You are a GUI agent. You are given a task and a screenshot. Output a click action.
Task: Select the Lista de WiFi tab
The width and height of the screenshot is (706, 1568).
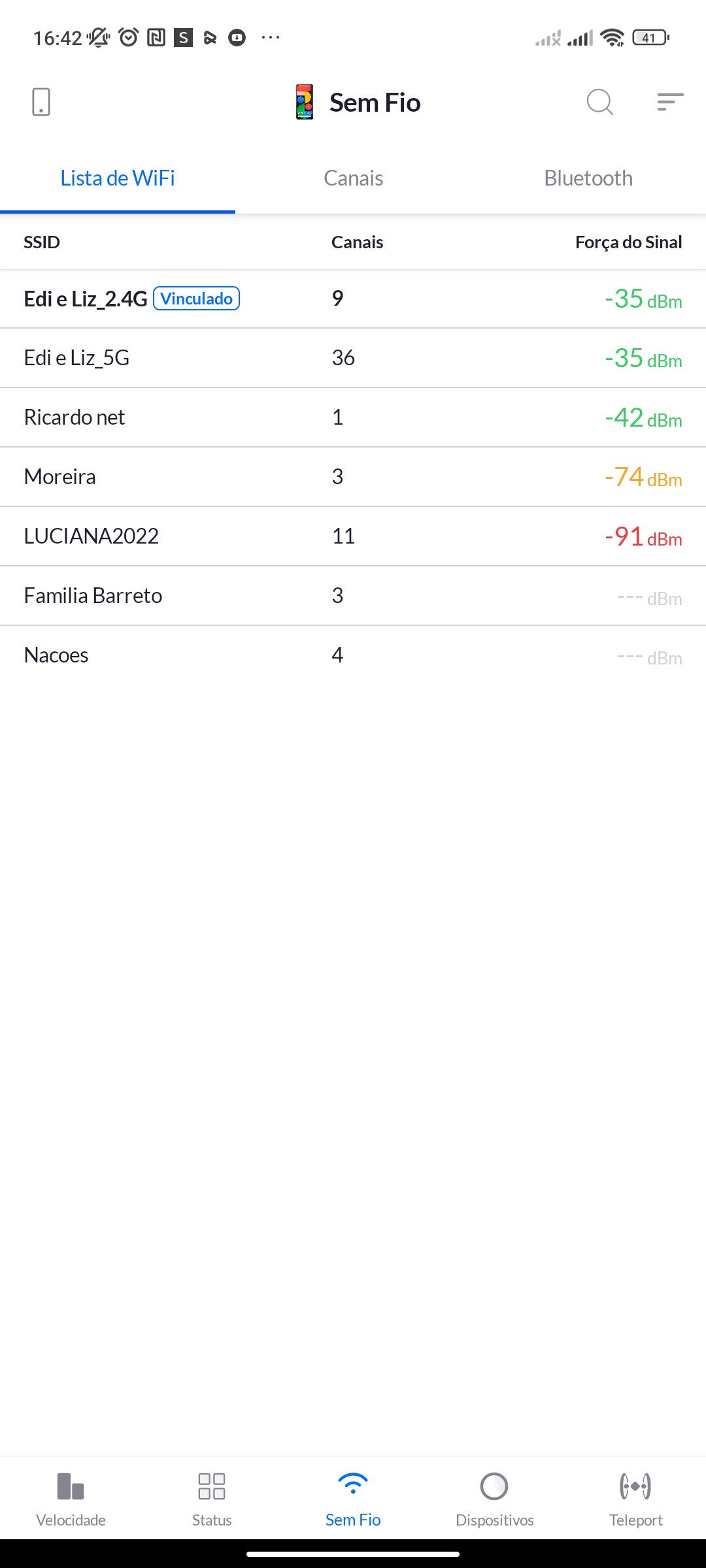(118, 178)
